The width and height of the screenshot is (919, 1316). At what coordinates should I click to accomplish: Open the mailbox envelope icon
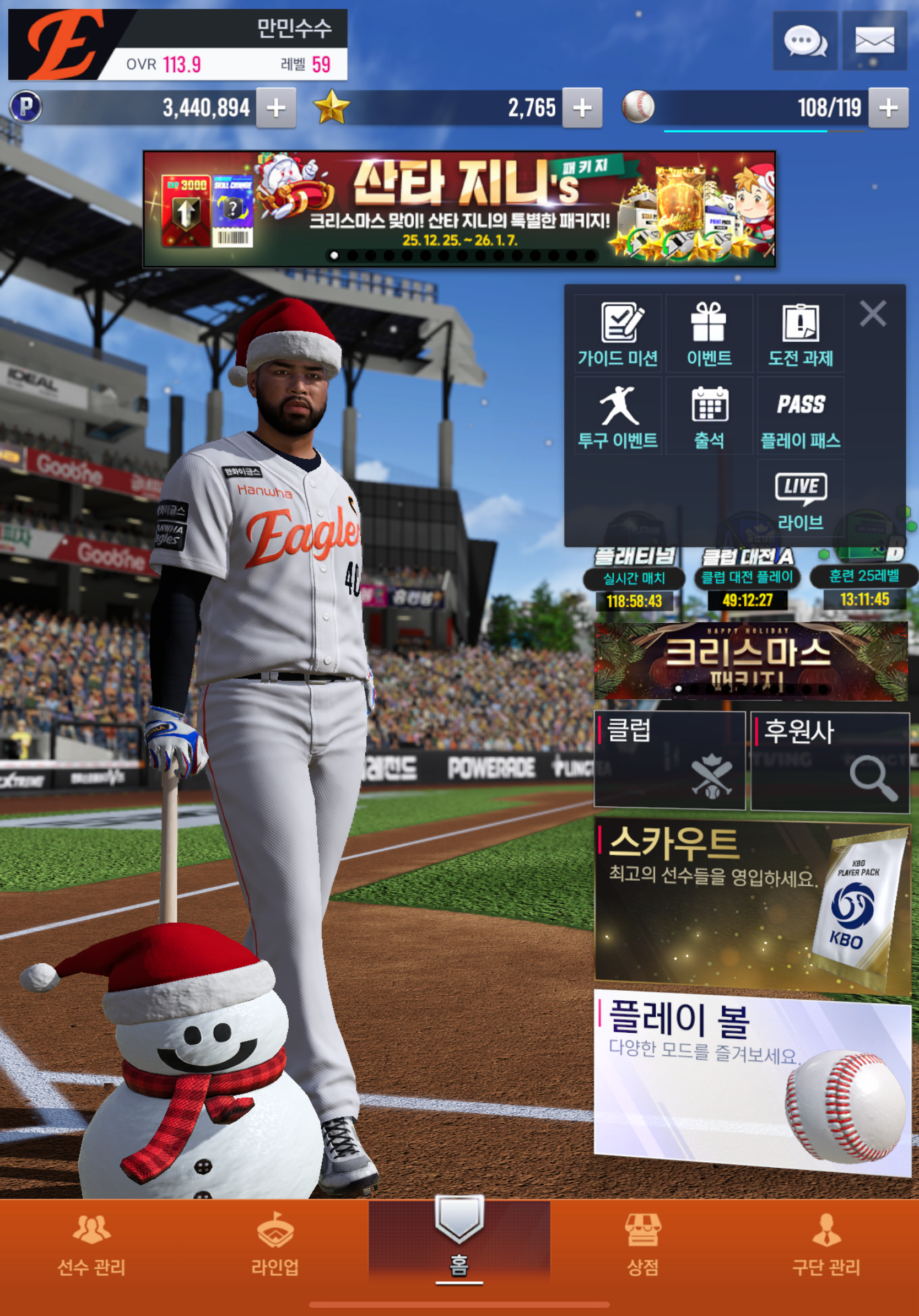pos(874,41)
